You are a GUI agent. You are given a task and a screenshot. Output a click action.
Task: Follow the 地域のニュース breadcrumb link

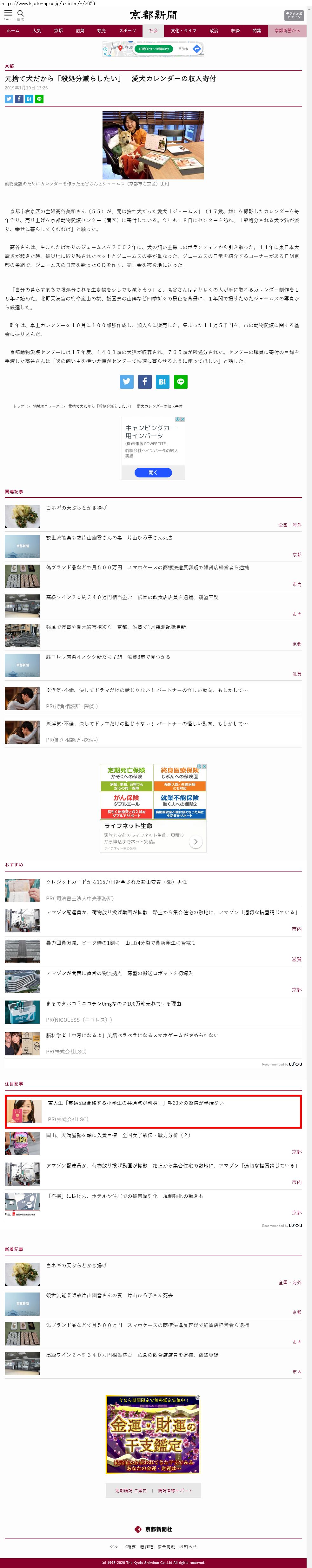pyautogui.click(x=46, y=406)
